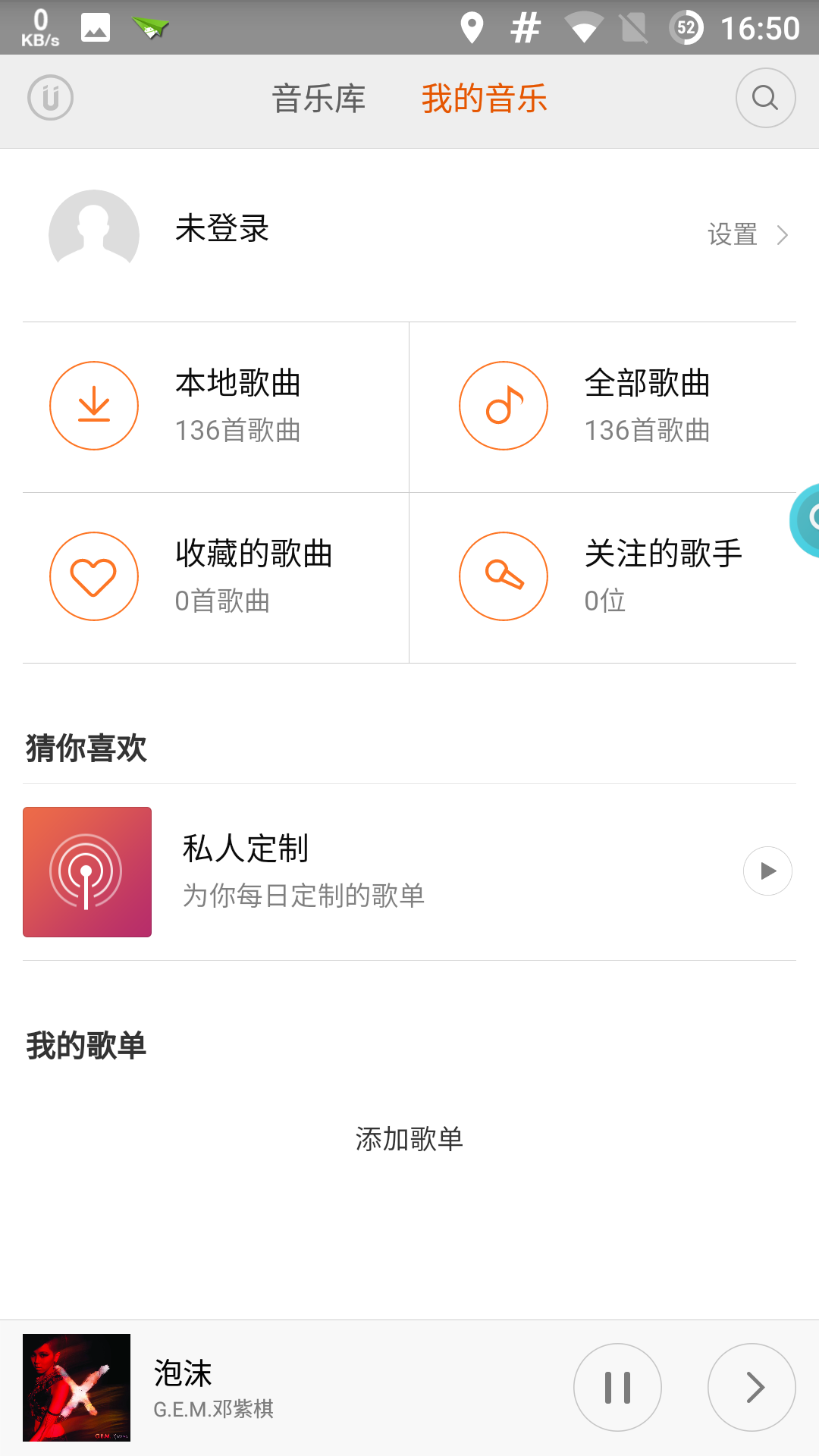Tap 添加歌单 to add a playlist
Viewport: 819px width, 1456px height.
coord(409,1137)
